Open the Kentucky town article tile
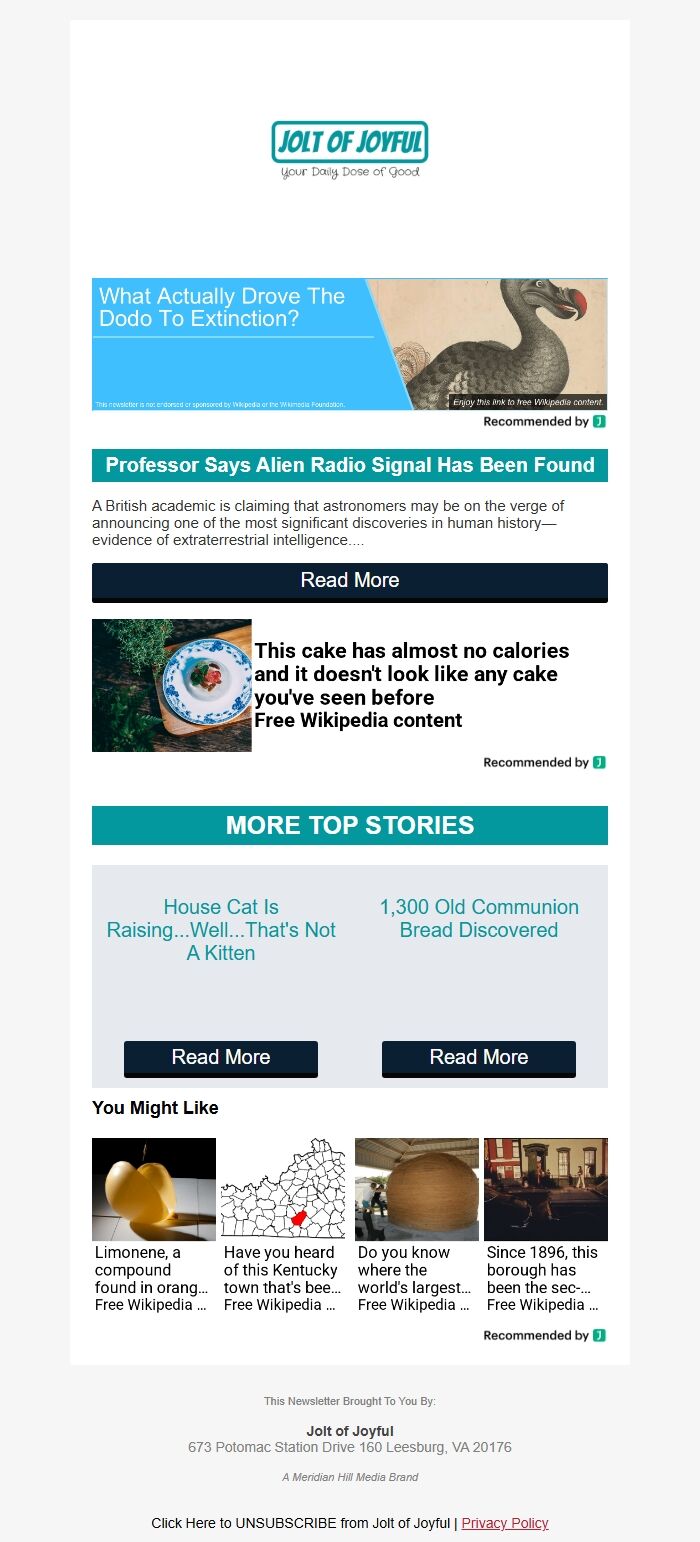The width and height of the screenshot is (700, 1542). (x=283, y=1226)
